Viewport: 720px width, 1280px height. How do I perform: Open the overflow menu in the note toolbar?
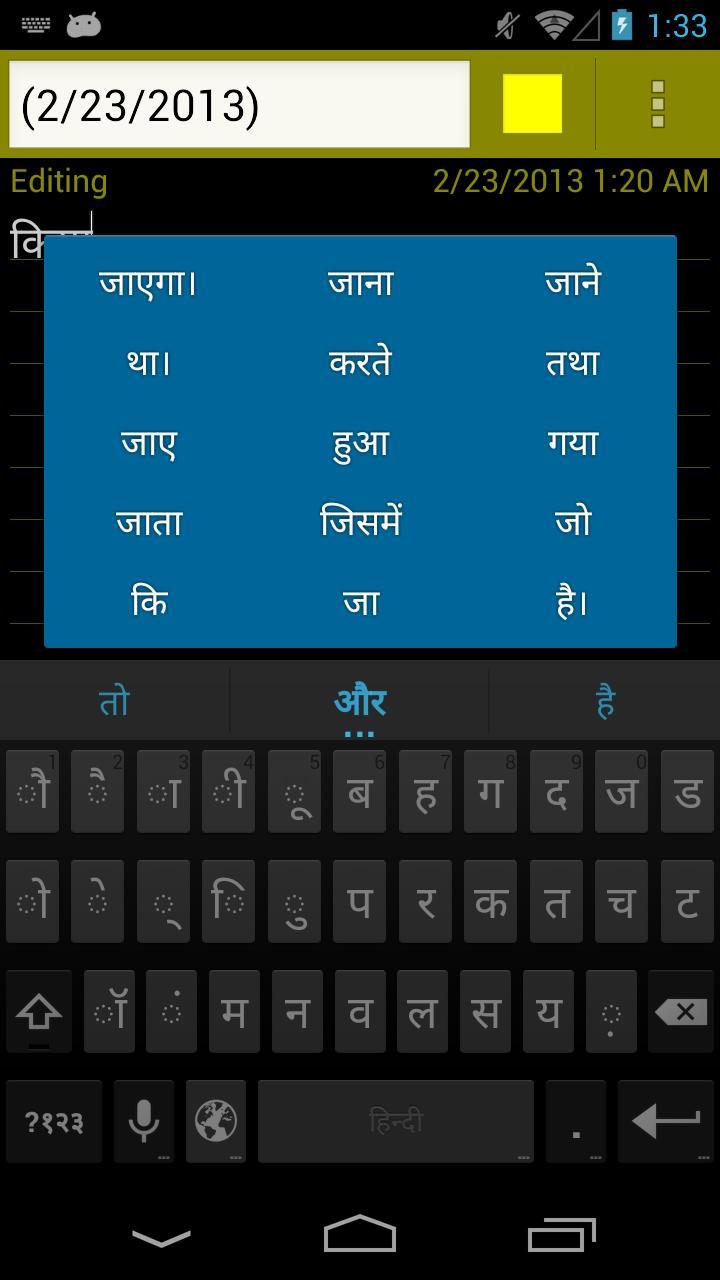[657, 104]
